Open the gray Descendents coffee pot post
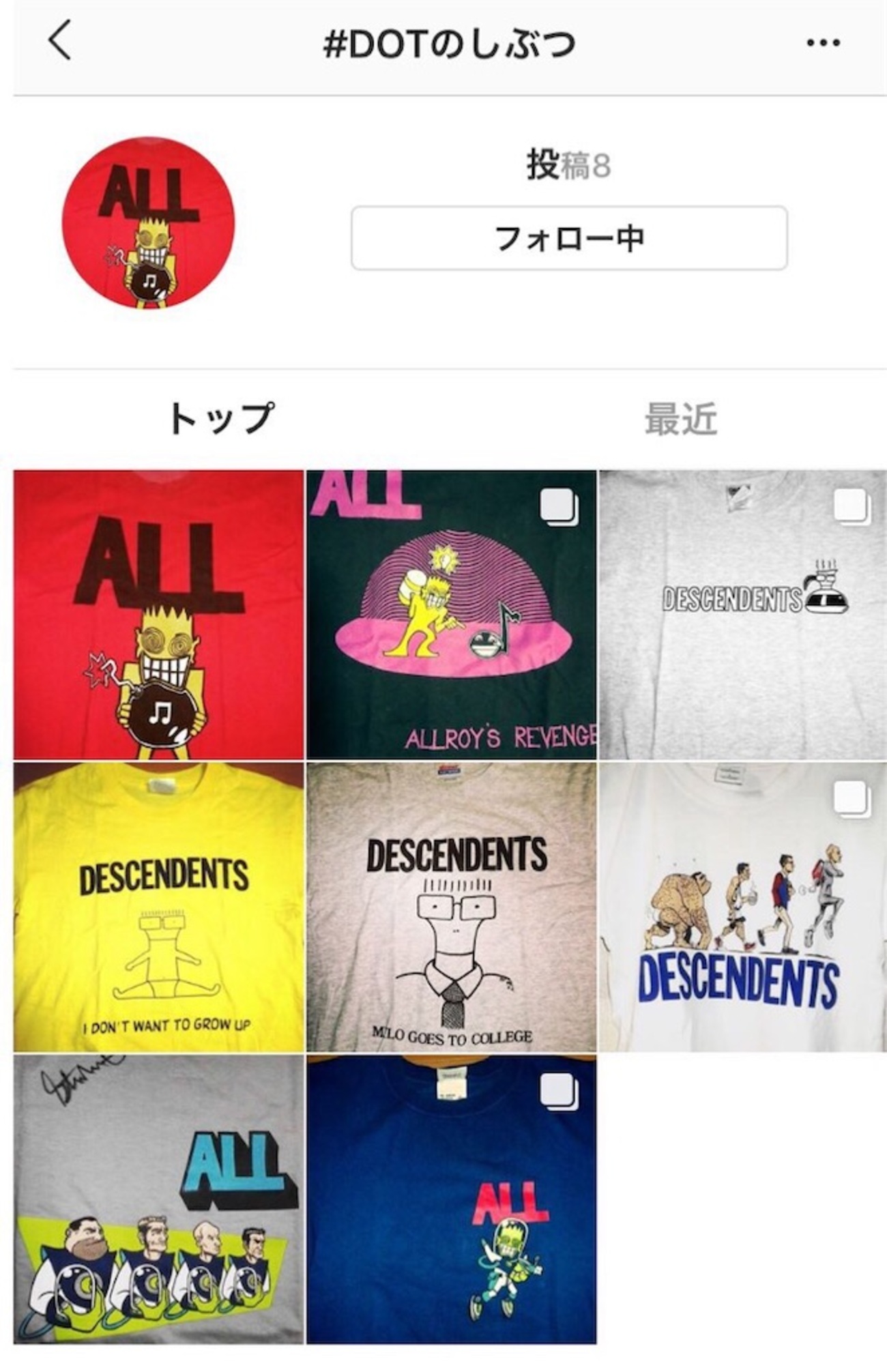The height and width of the screenshot is (1372, 887). 742,614
